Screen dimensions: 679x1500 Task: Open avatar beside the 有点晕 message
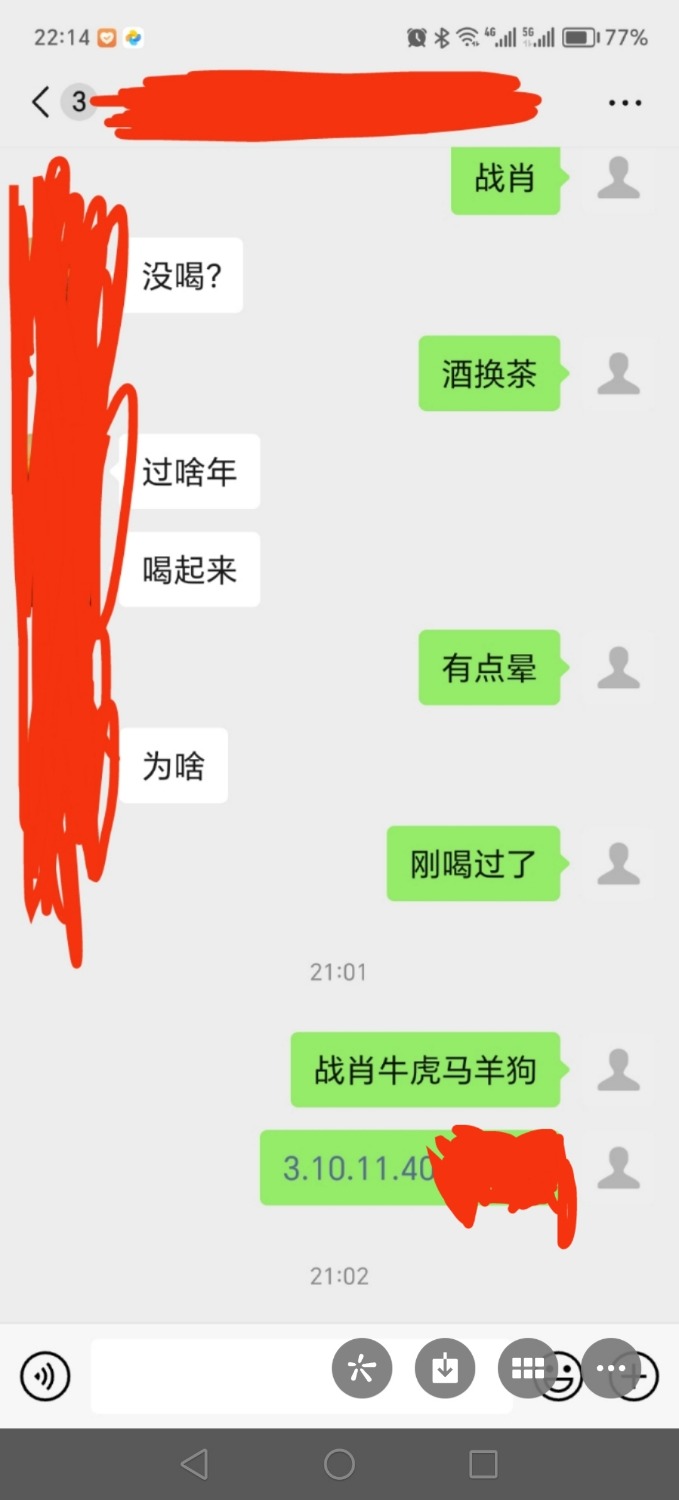618,668
